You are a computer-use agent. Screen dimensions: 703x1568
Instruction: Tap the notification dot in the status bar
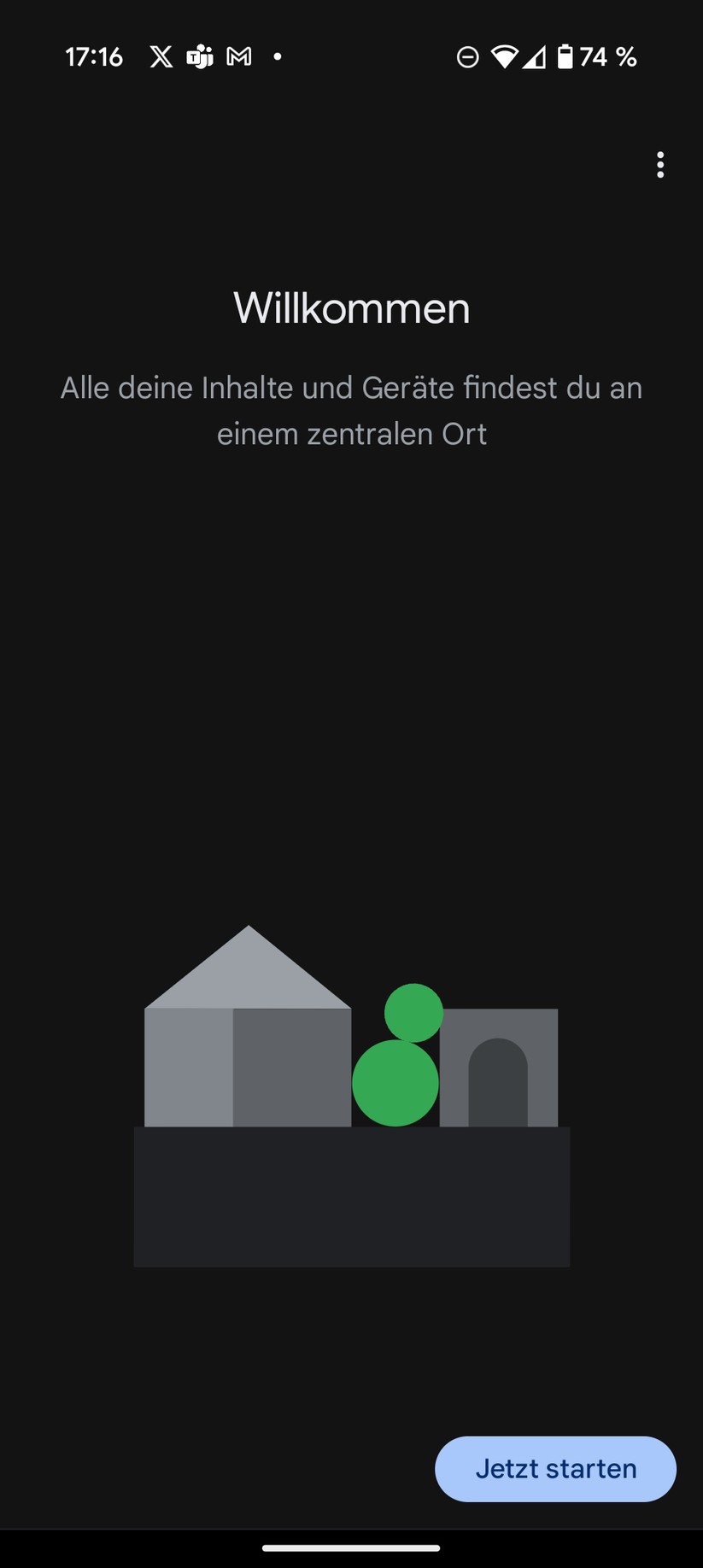pos(277,56)
